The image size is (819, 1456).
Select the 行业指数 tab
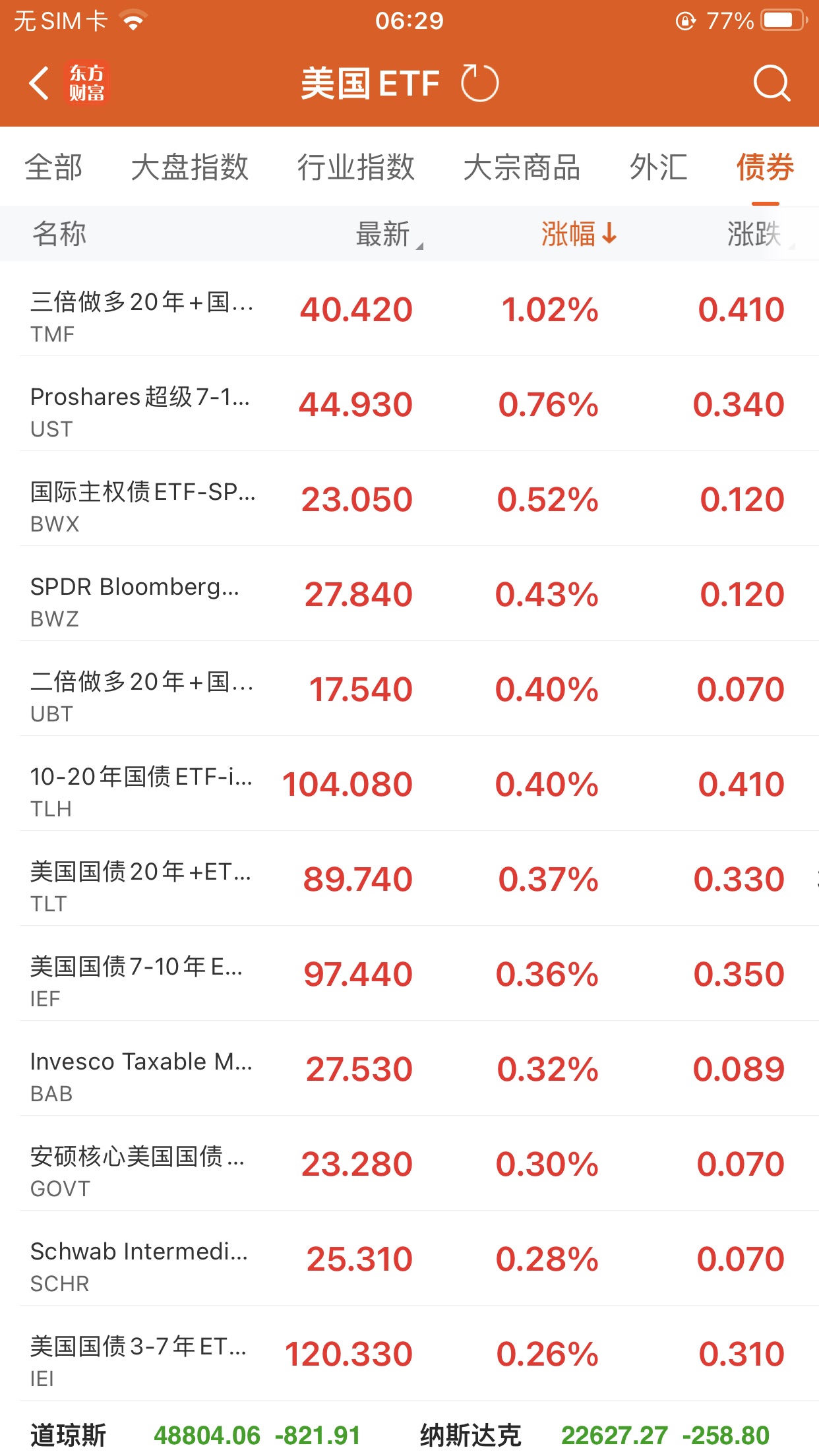pyautogui.click(x=356, y=167)
